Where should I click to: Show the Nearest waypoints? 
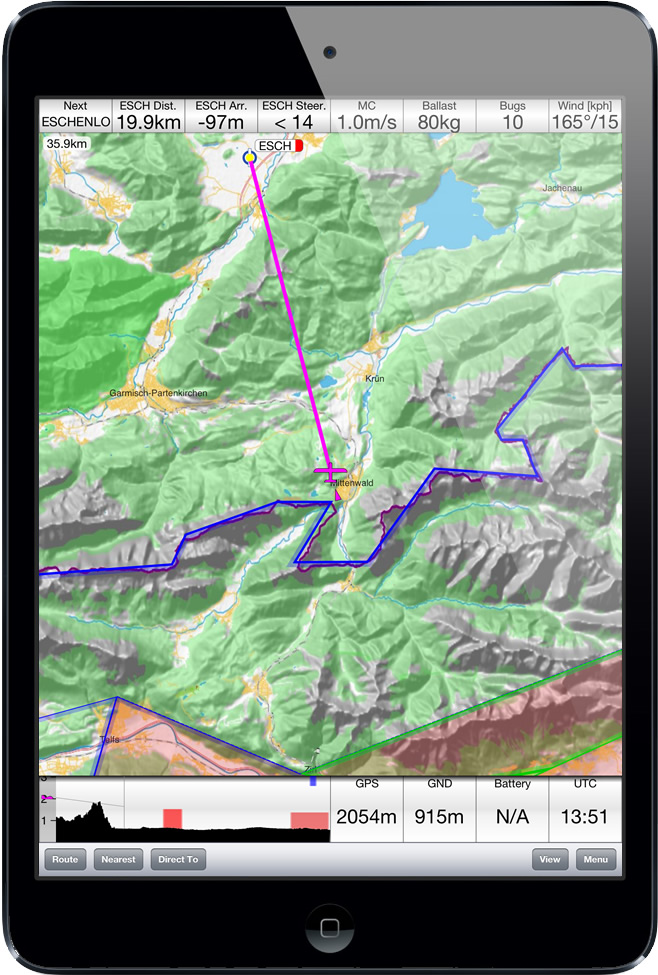119,859
